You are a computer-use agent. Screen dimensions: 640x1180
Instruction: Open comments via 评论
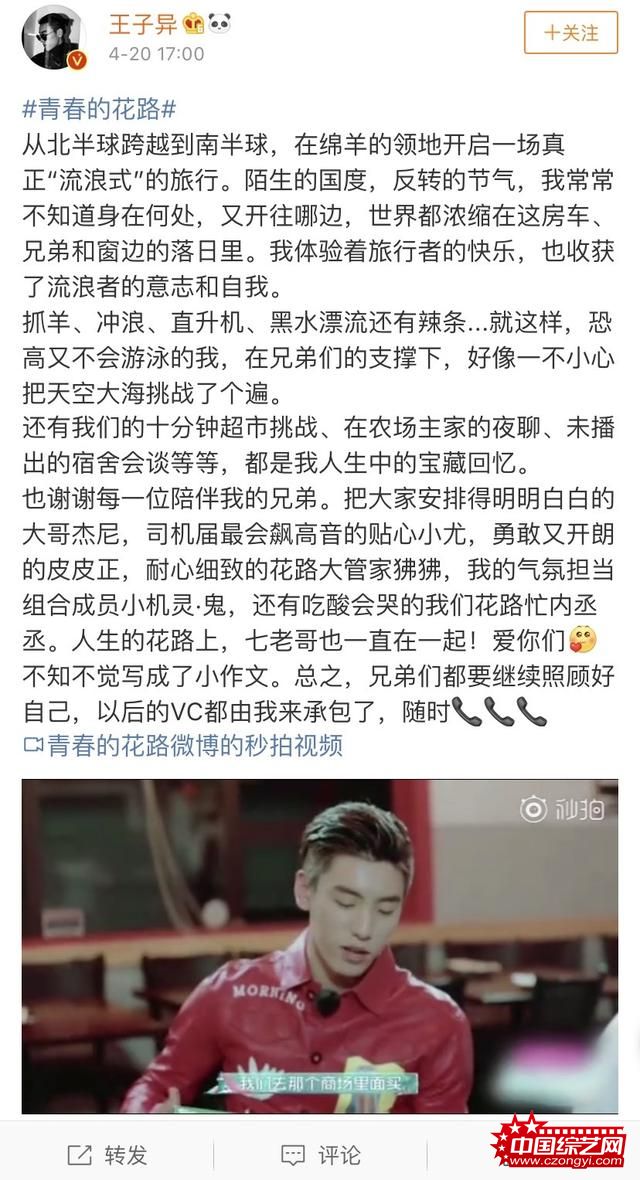coord(322,1155)
